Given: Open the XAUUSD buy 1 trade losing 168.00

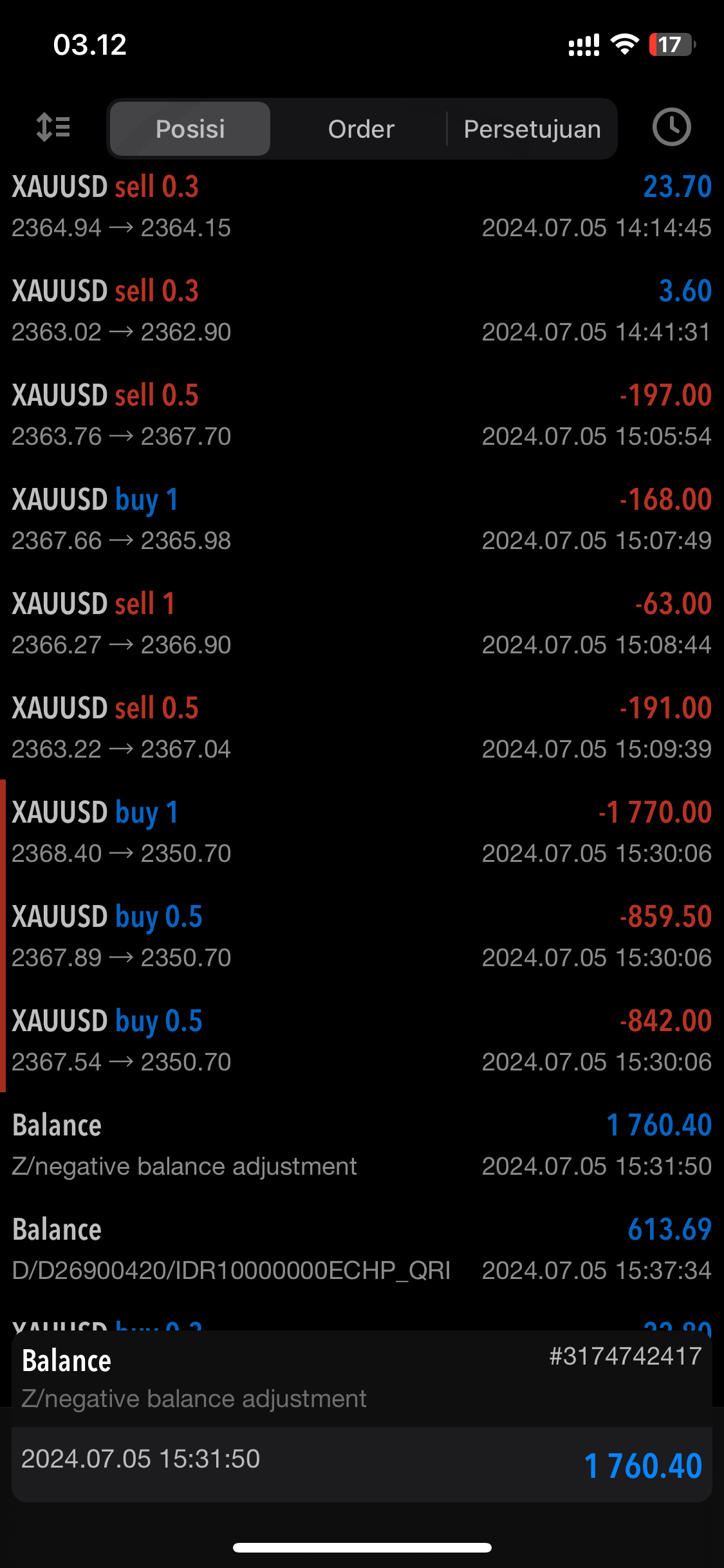Looking at the screenshot, I should 362,519.
